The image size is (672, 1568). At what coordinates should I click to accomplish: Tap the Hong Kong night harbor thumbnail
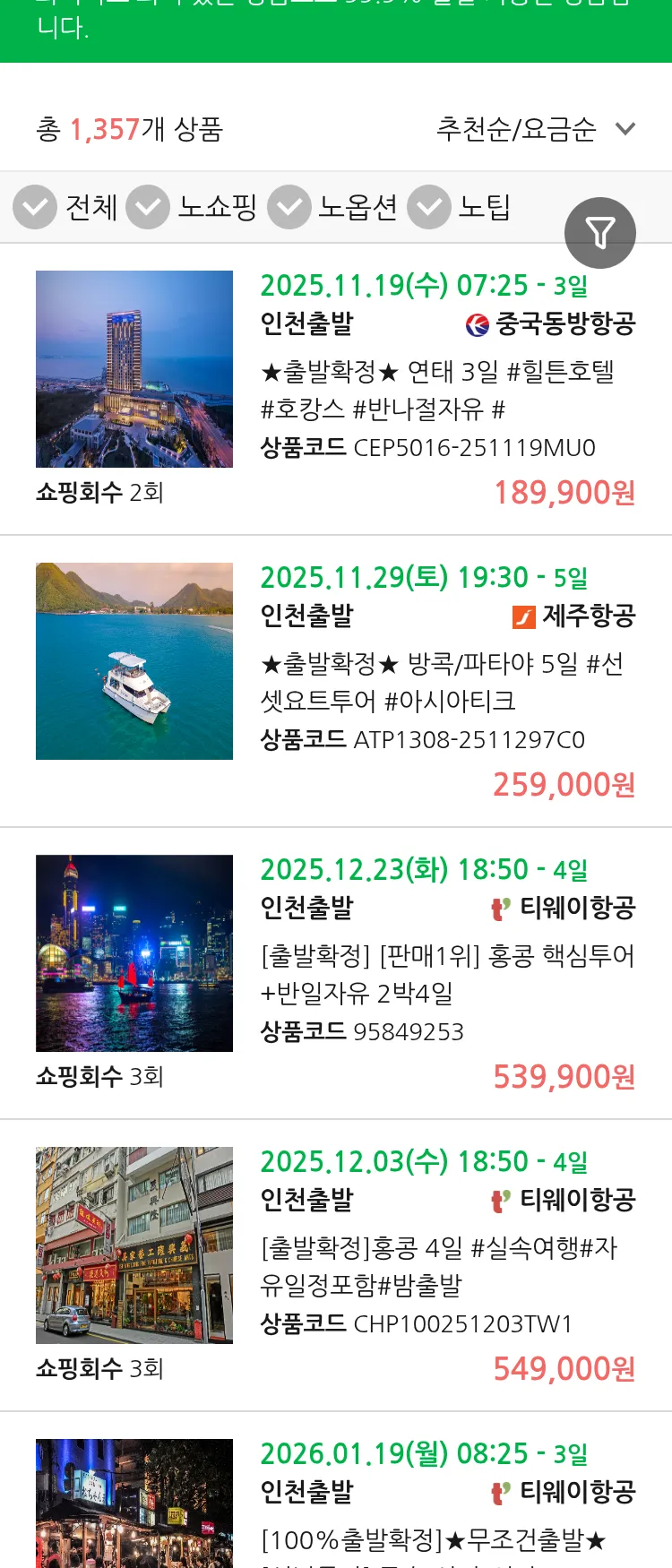click(134, 953)
